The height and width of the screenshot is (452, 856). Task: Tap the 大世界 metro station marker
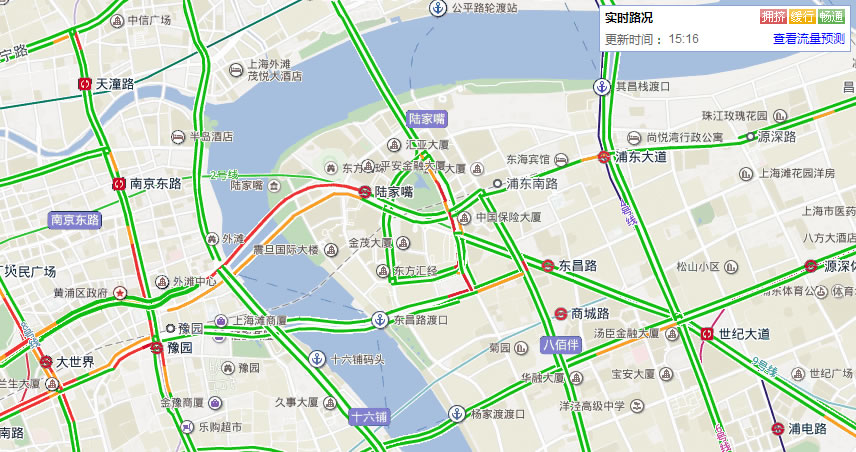click(x=45, y=362)
